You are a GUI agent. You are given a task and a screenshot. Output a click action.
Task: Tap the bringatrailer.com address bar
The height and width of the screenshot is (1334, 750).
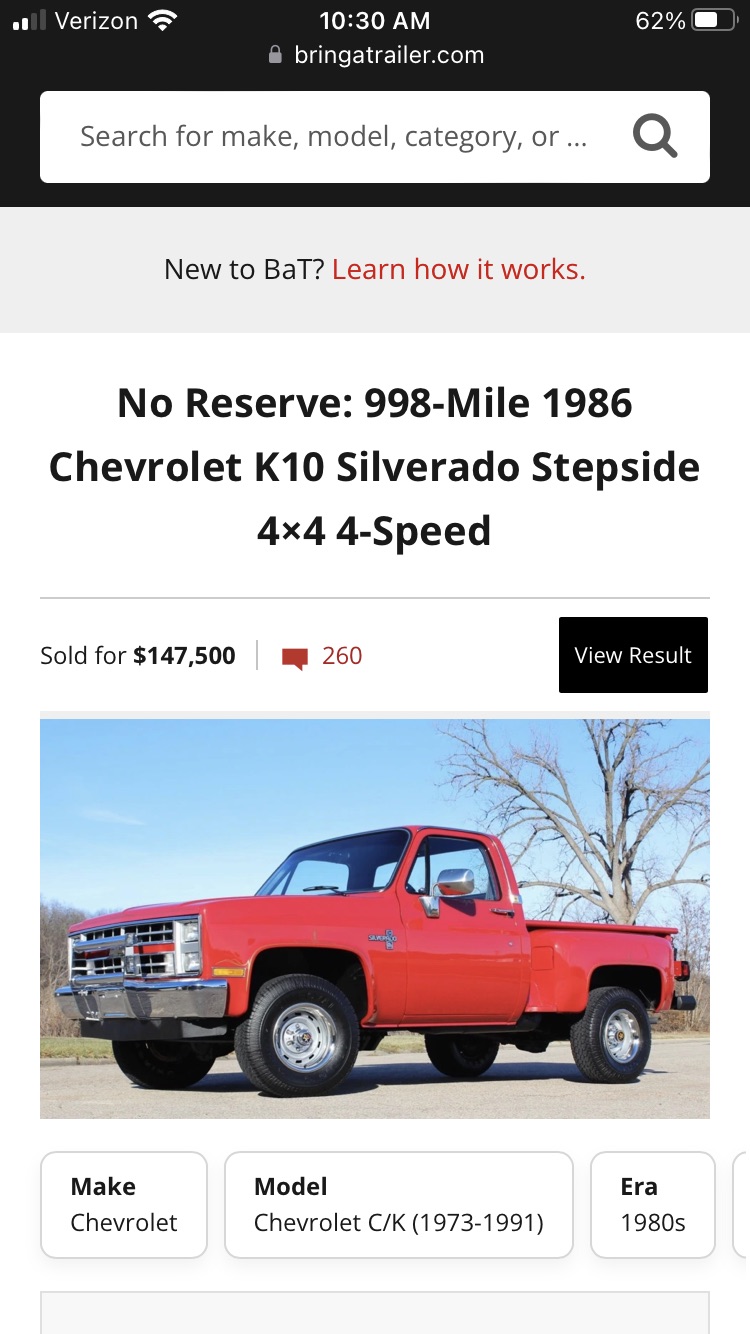click(x=376, y=56)
